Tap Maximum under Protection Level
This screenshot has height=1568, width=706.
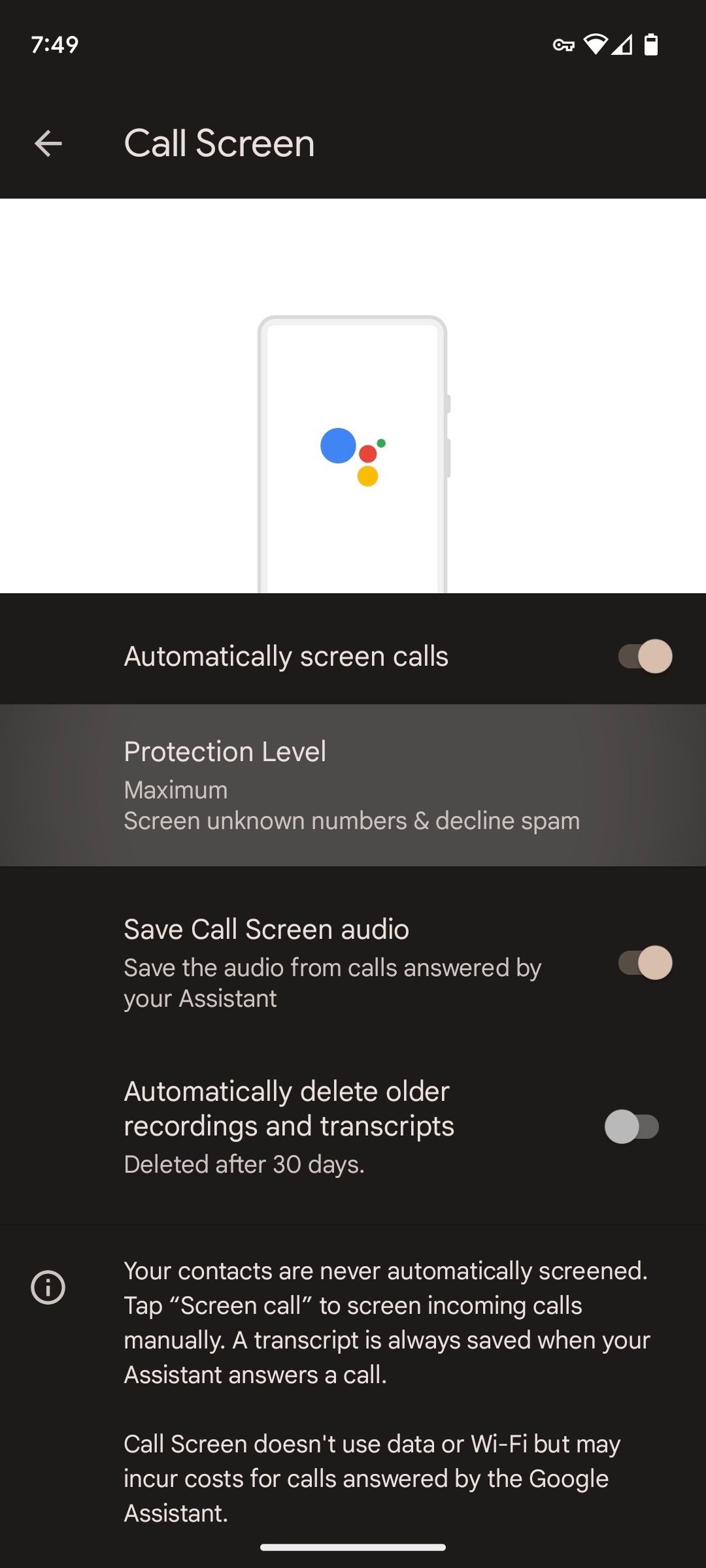175,789
